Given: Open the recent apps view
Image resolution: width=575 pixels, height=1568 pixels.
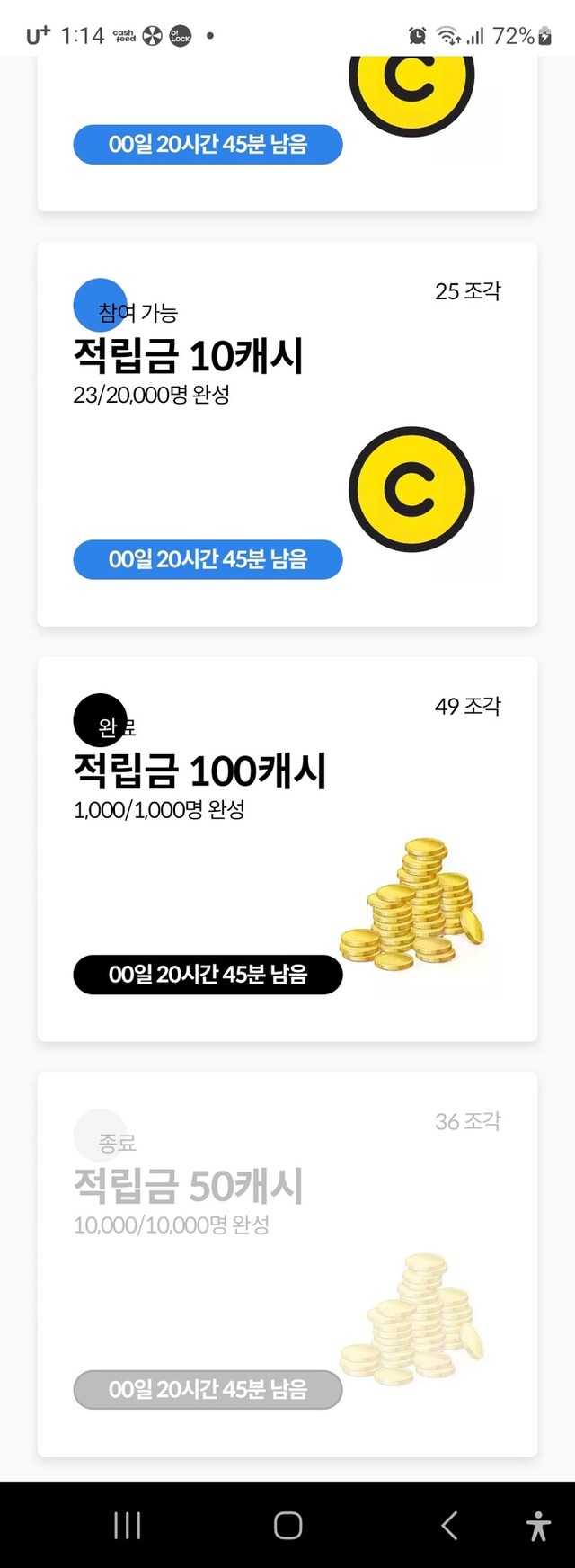Looking at the screenshot, I should point(128,1525).
